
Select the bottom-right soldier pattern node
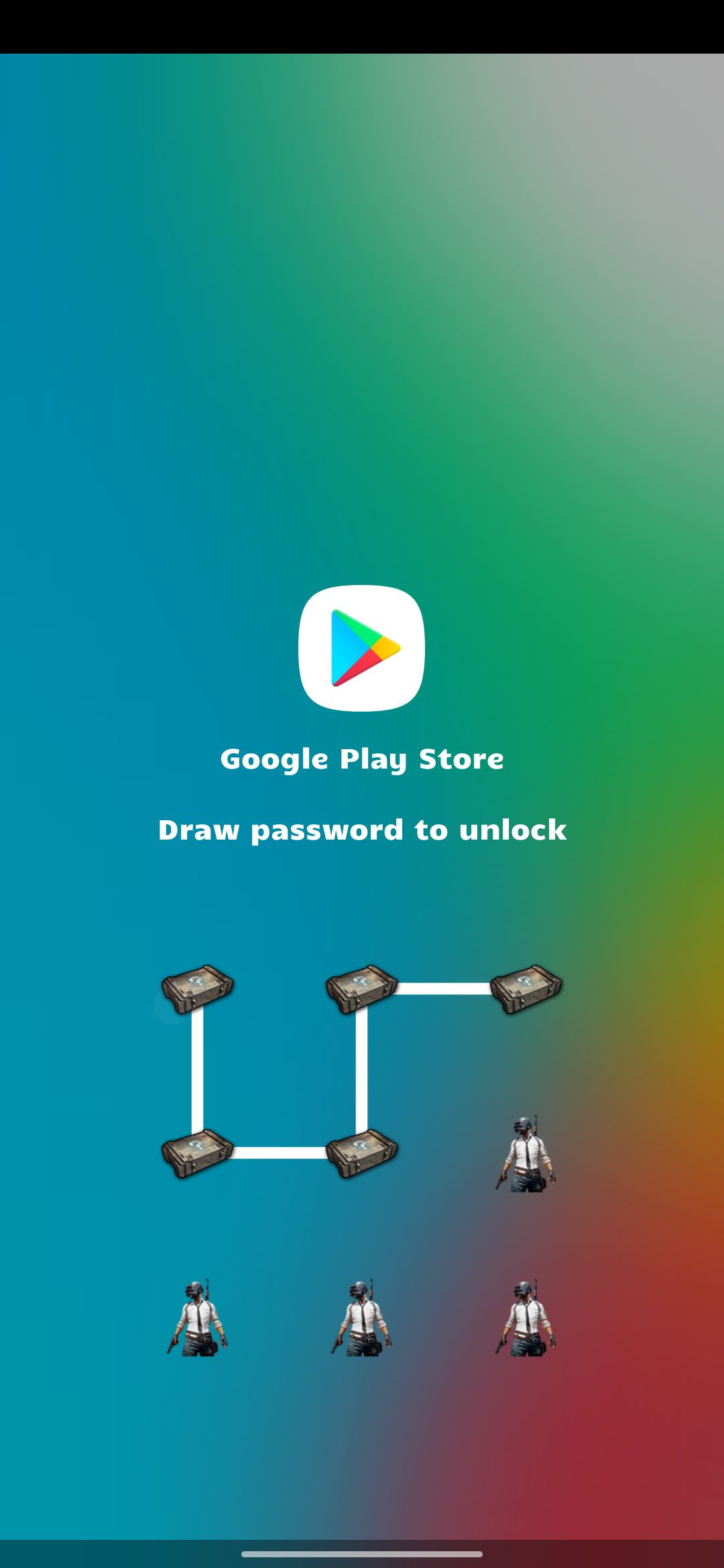coord(527,1317)
